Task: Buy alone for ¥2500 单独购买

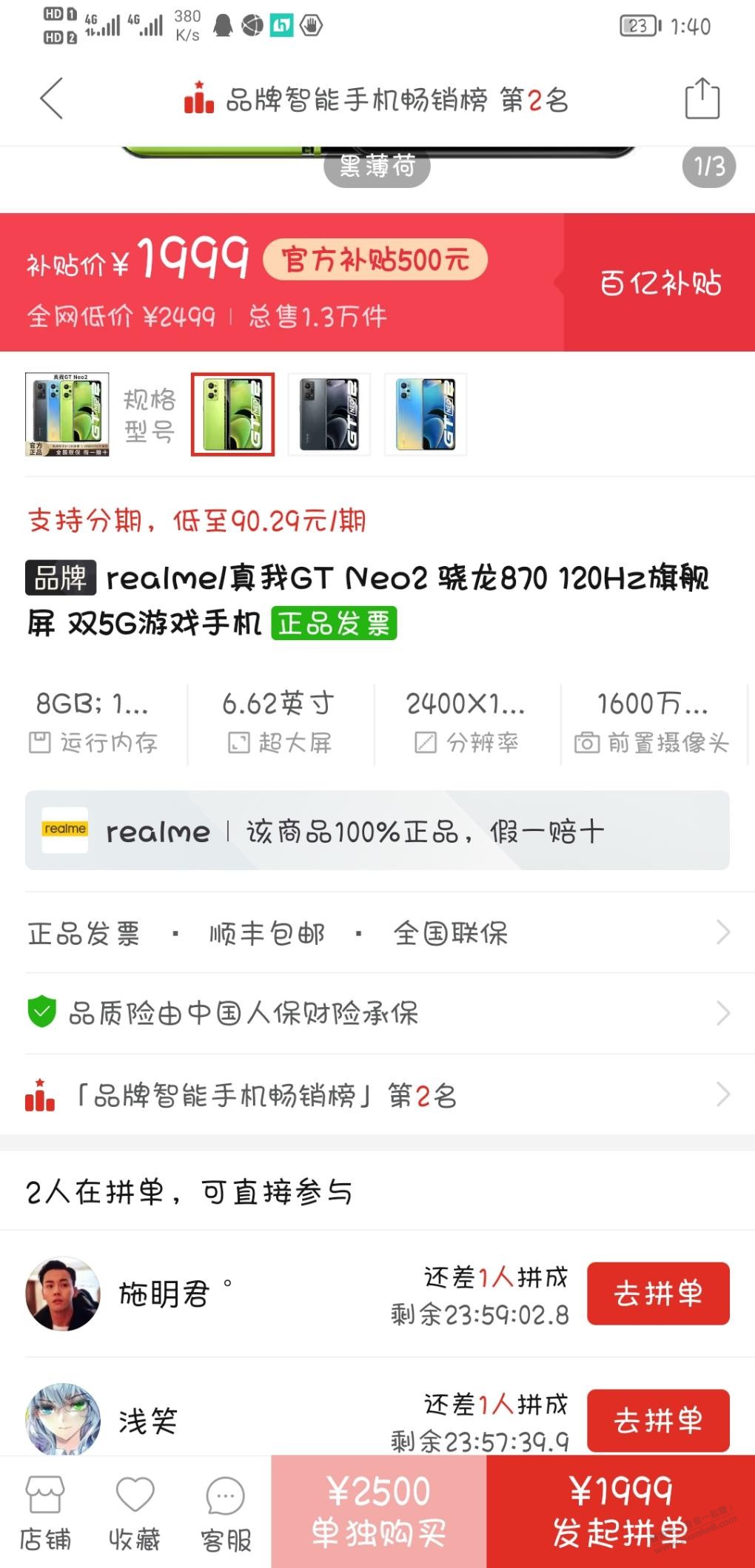Action: (x=378, y=1511)
